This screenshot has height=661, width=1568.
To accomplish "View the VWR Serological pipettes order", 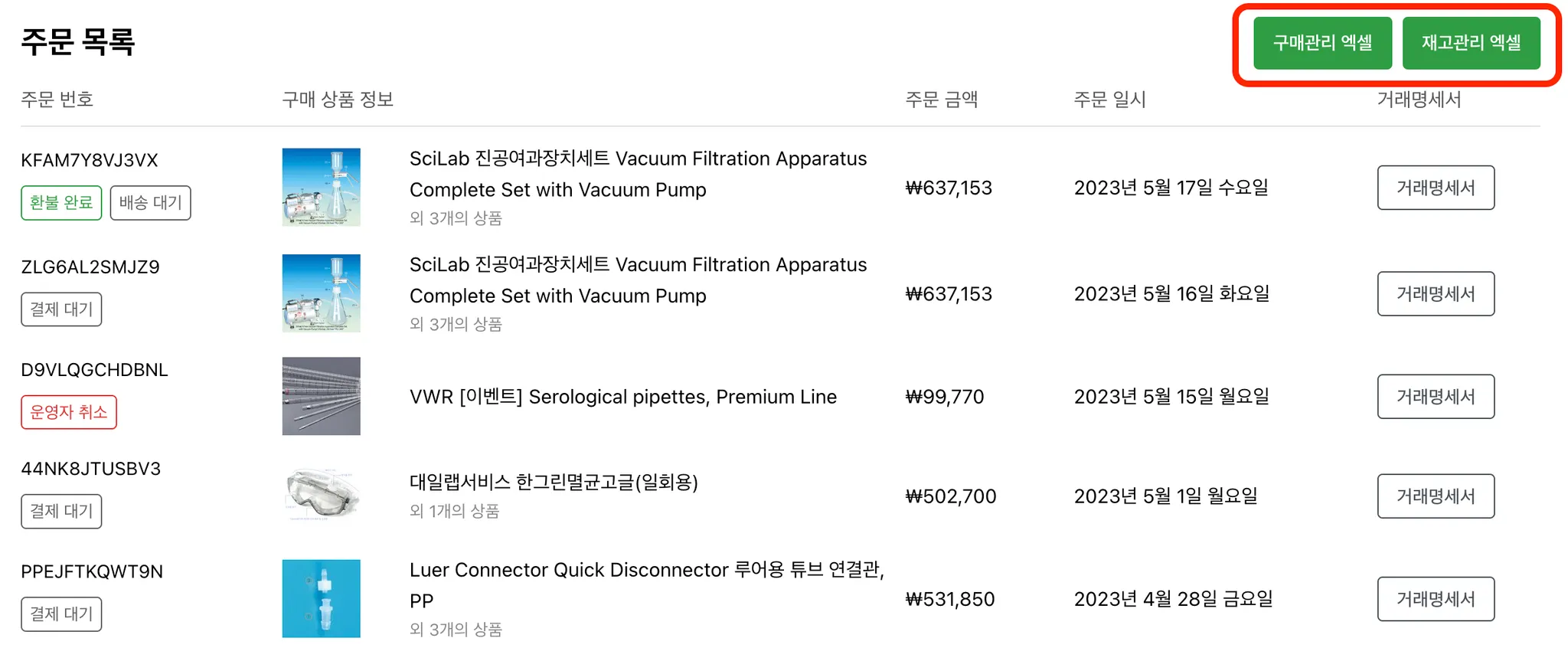I will 622,397.
